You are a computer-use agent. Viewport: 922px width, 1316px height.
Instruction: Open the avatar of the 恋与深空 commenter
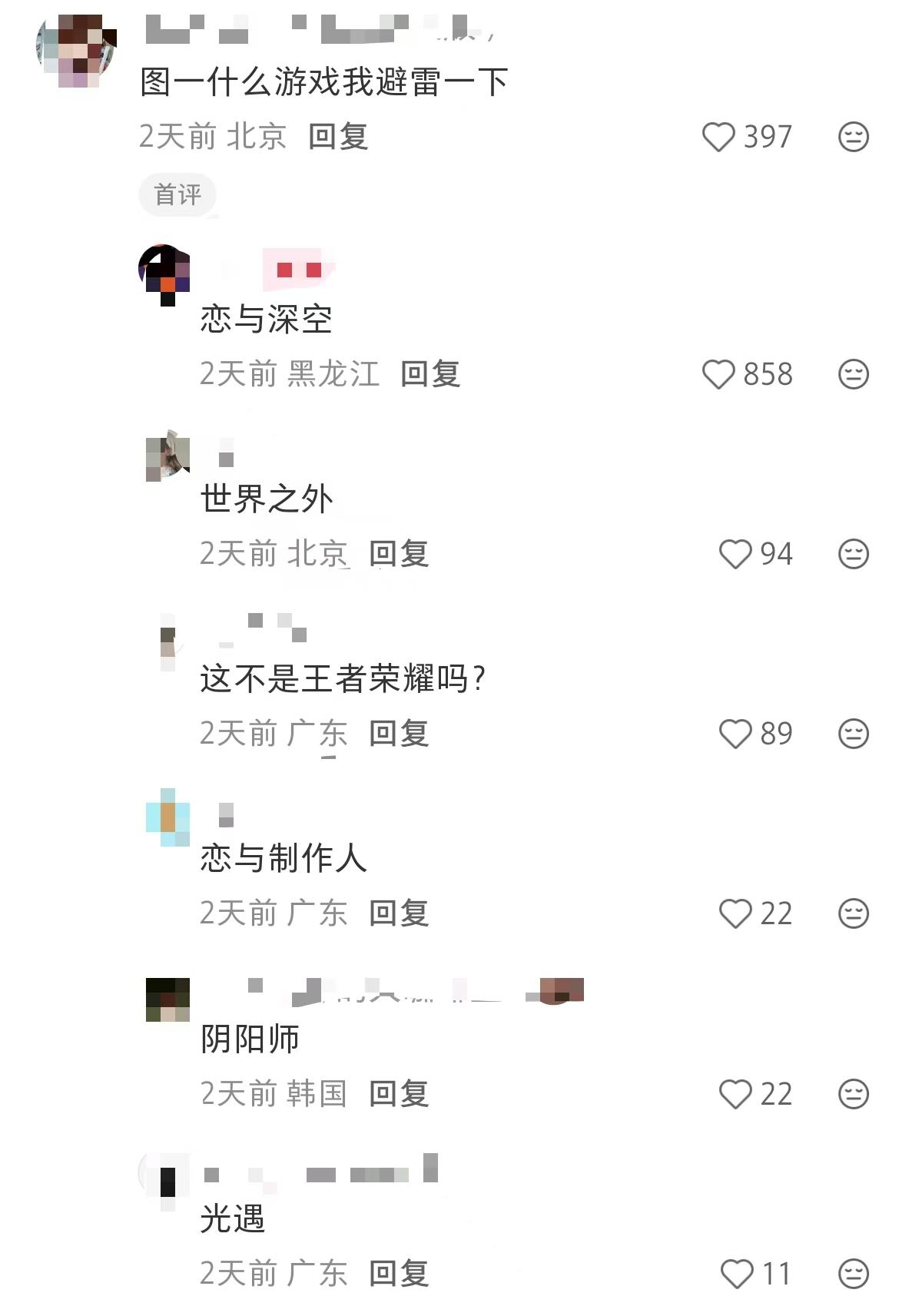coord(164,274)
